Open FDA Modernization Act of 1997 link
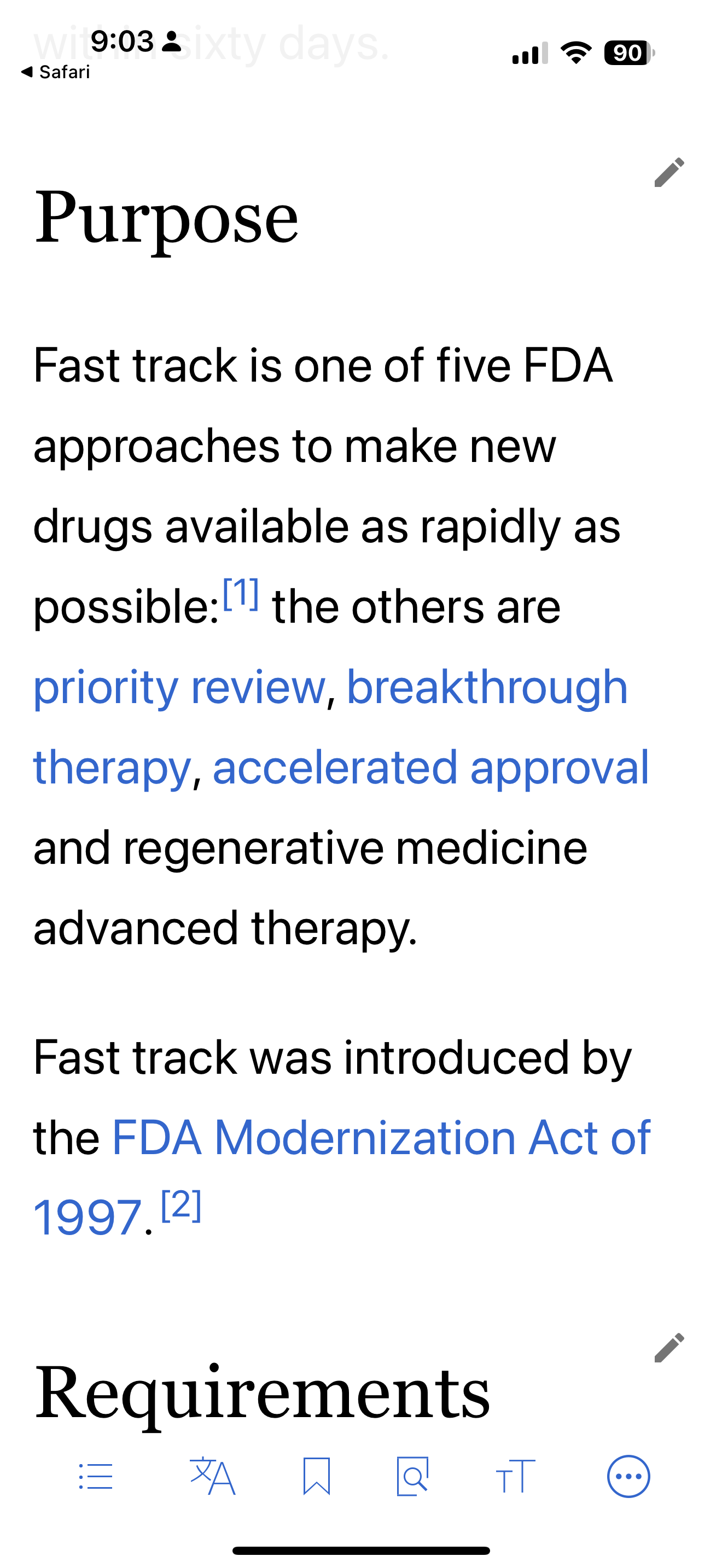The height and width of the screenshot is (1568, 722). point(381,1137)
